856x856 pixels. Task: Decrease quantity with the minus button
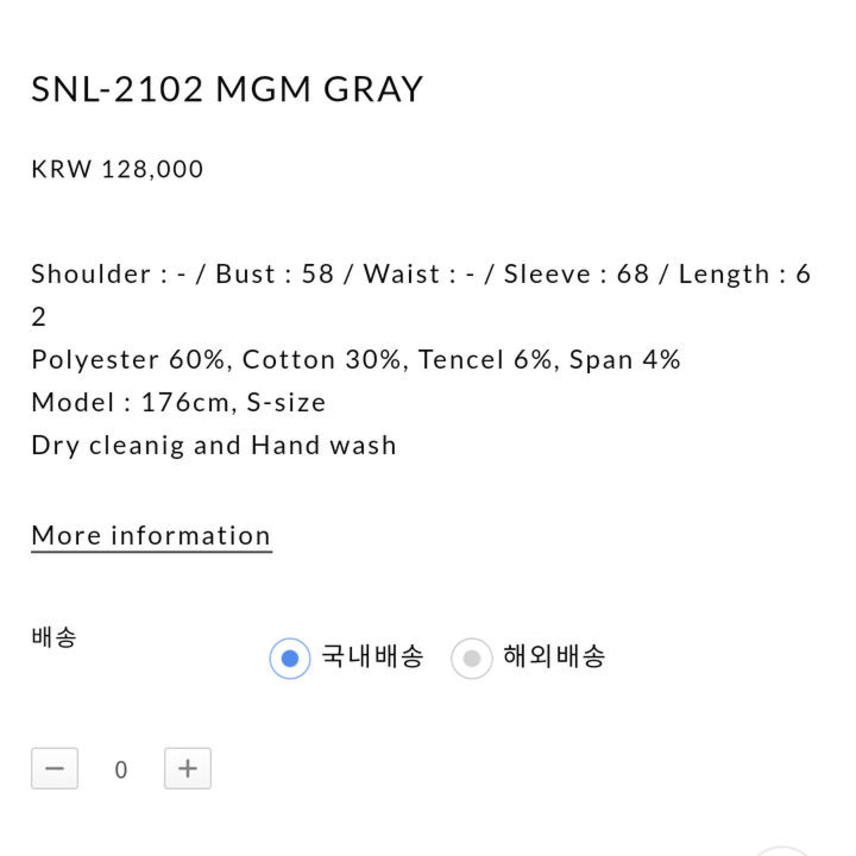[x=55, y=769]
